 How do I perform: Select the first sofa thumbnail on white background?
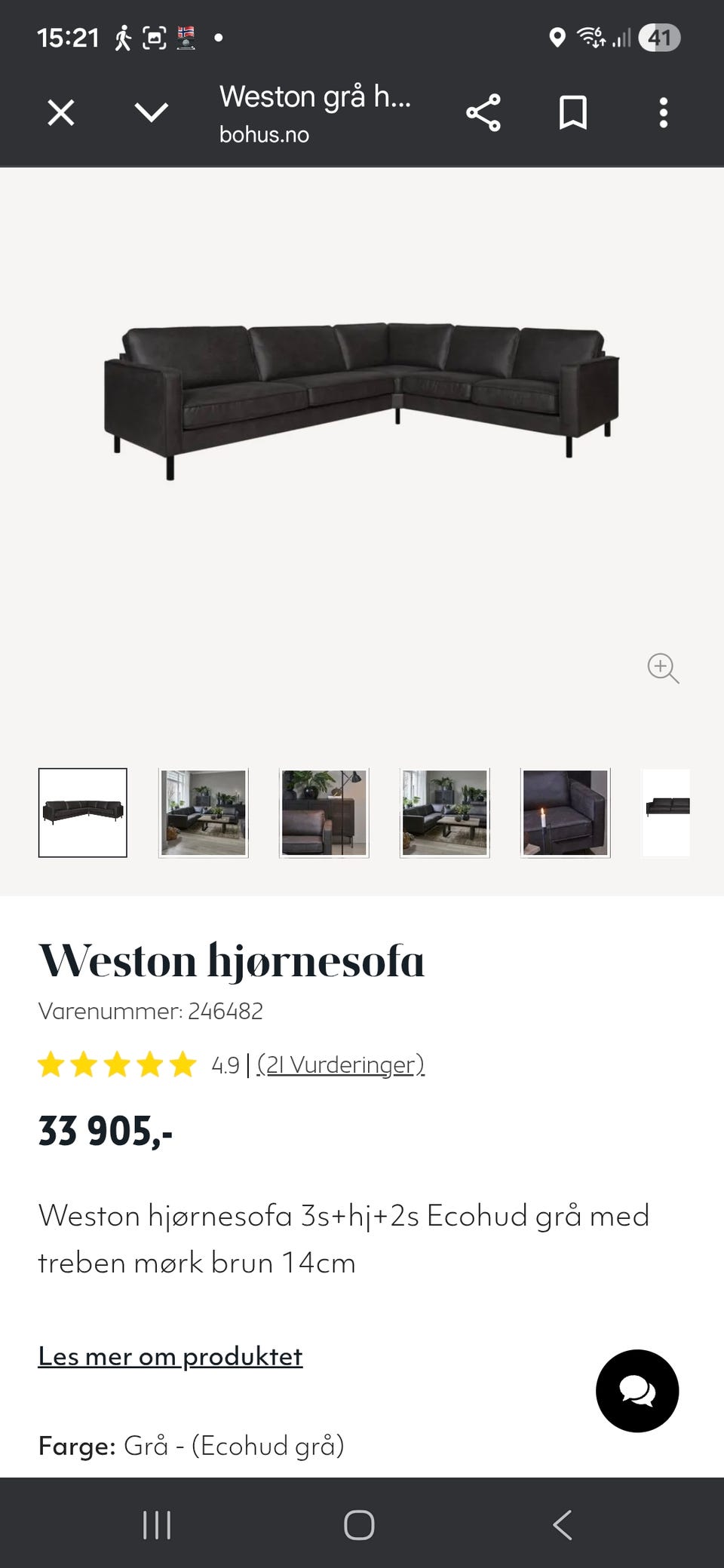click(x=83, y=813)
